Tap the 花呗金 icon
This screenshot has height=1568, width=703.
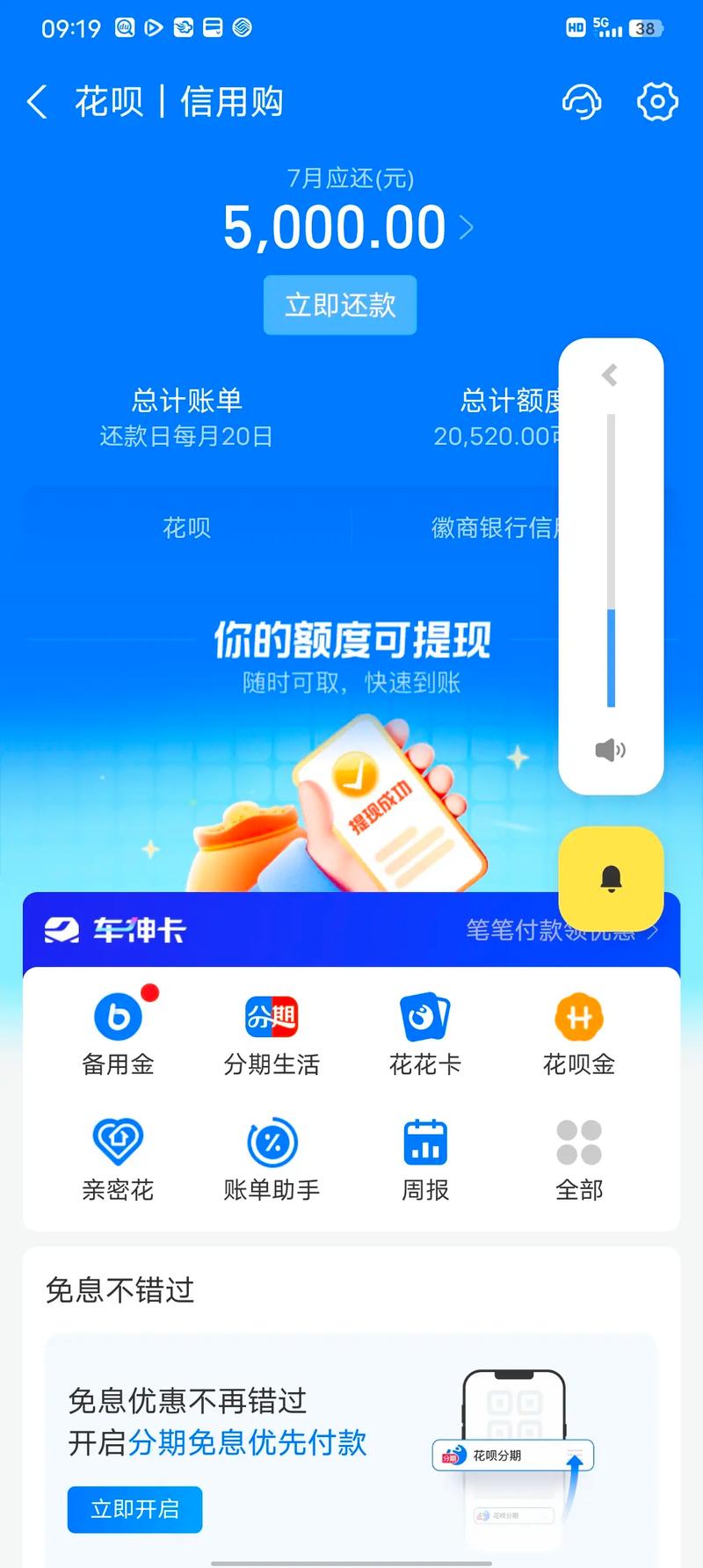tap(578, 1033)
